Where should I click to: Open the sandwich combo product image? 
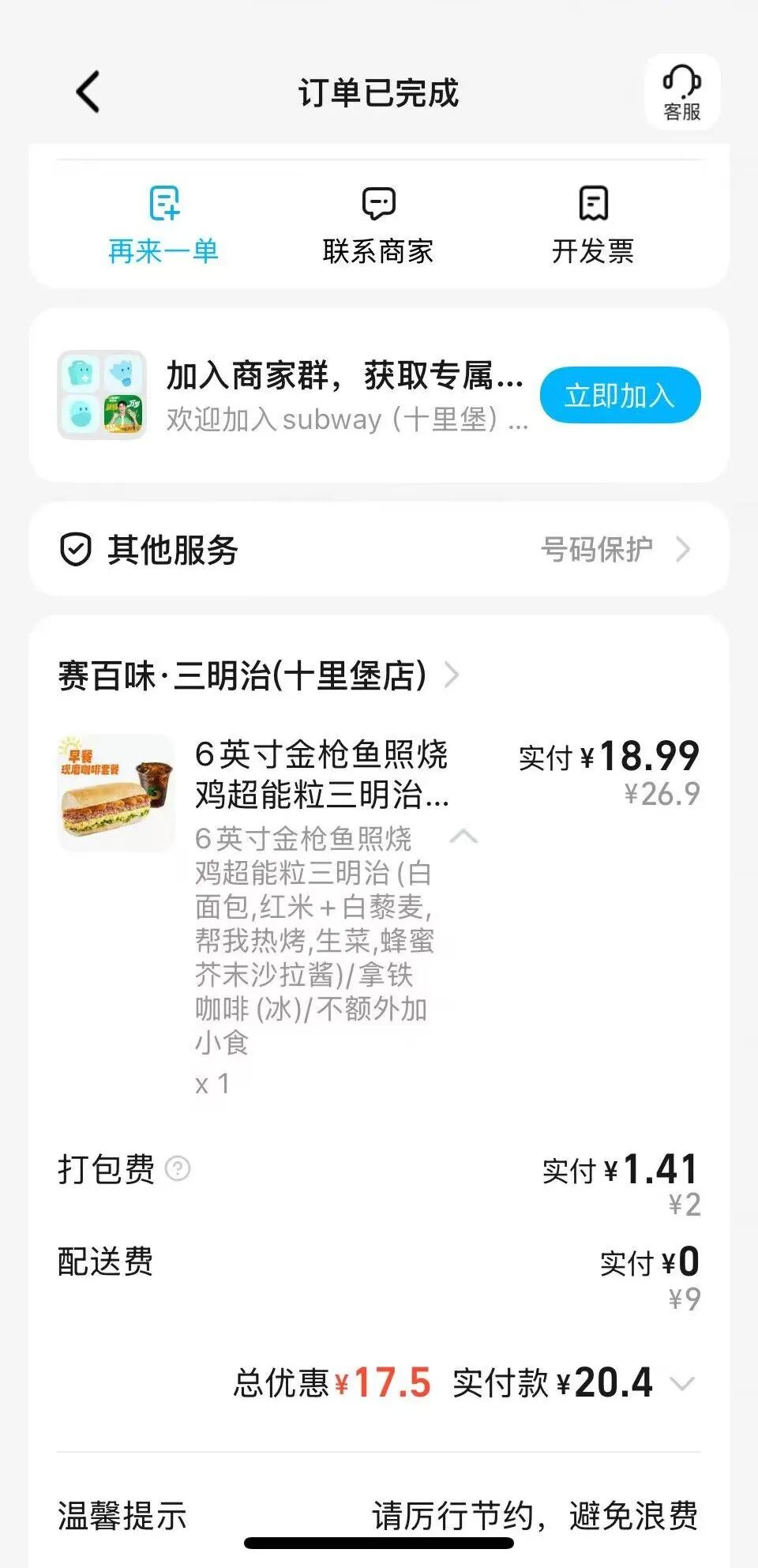pyautogui.click(x=117, y=793)
